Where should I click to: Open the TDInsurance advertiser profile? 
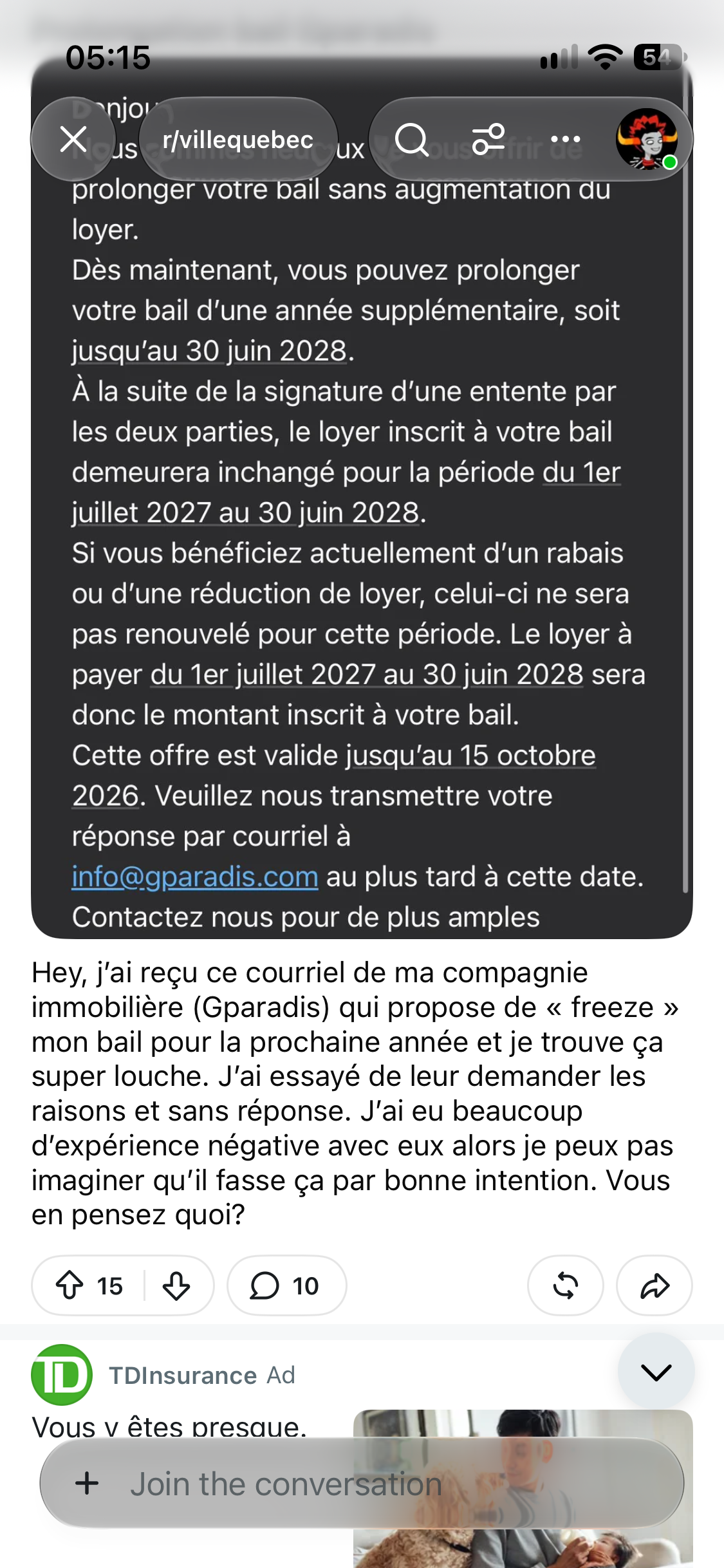point(183,1375)
